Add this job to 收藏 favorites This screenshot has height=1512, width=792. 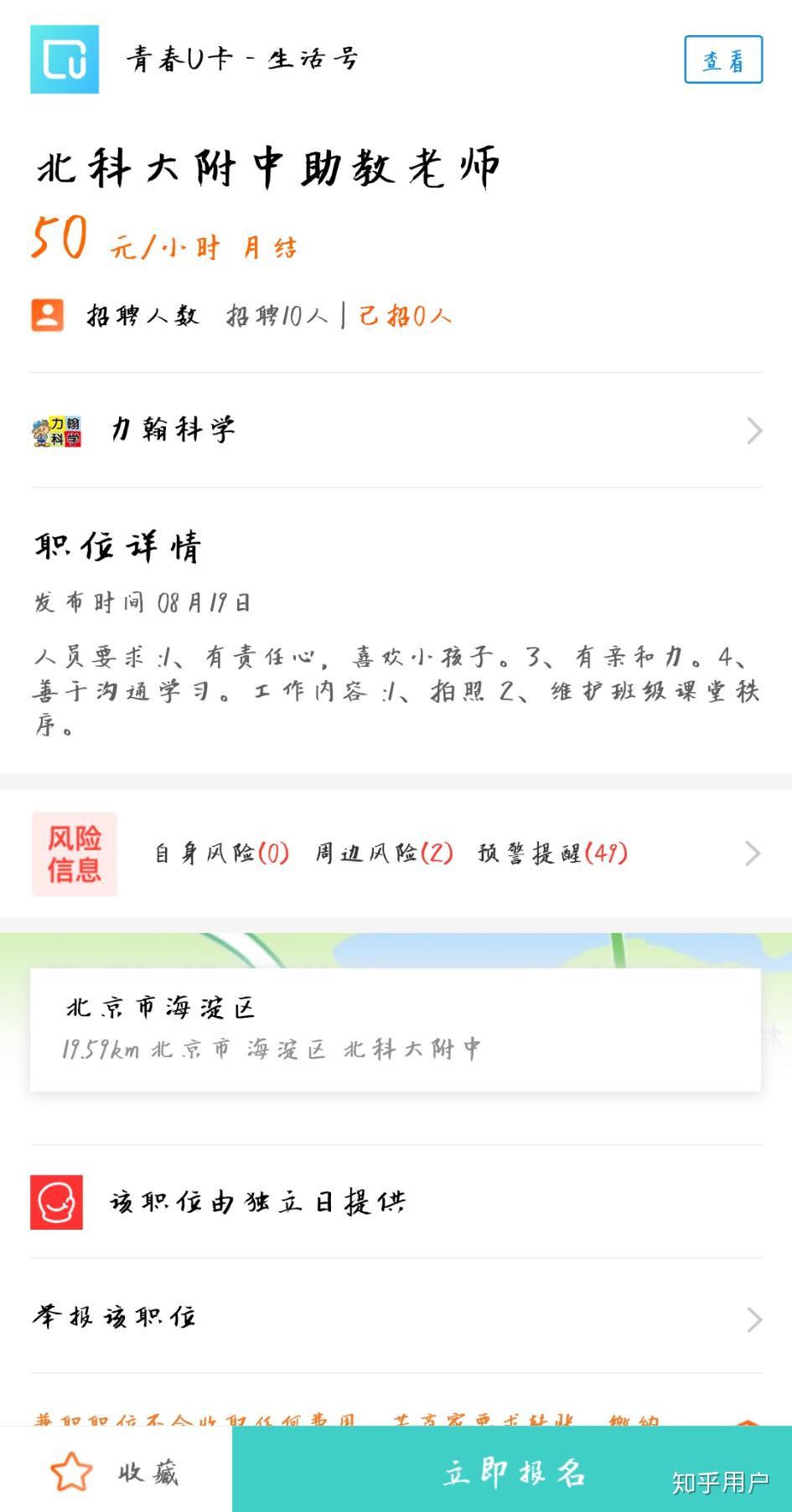pos(116,1472)
